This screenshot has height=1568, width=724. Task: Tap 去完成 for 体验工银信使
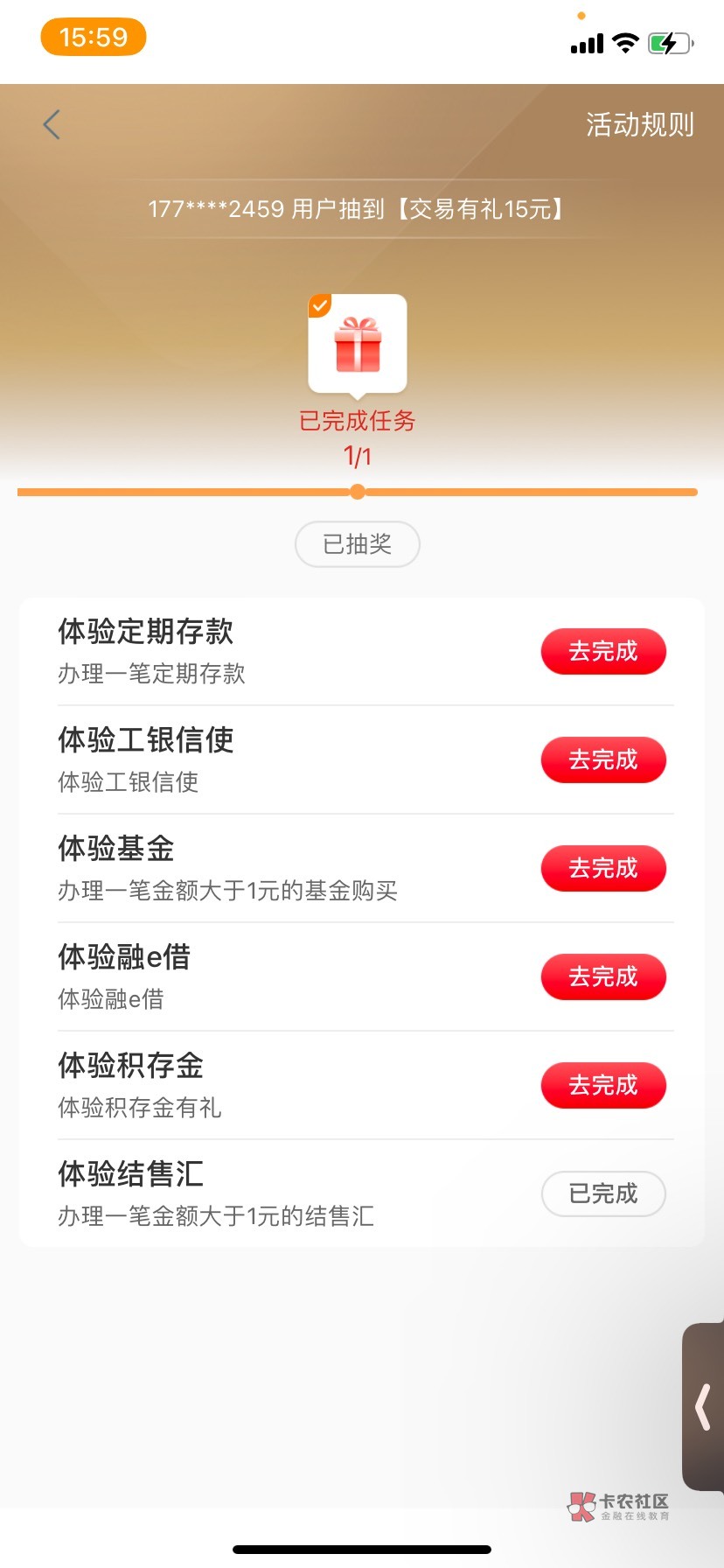(603, 760)
